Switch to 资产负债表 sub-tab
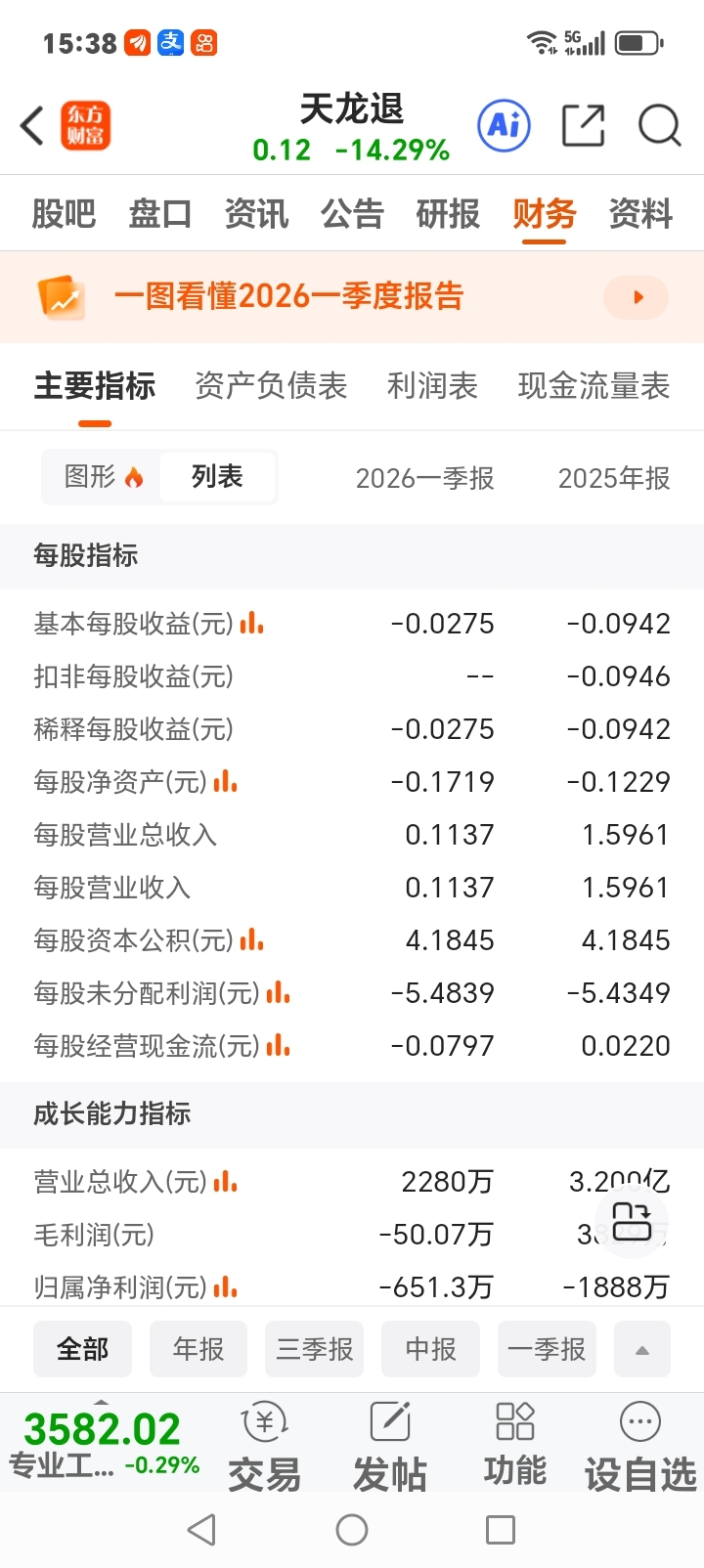 point(271,386)
